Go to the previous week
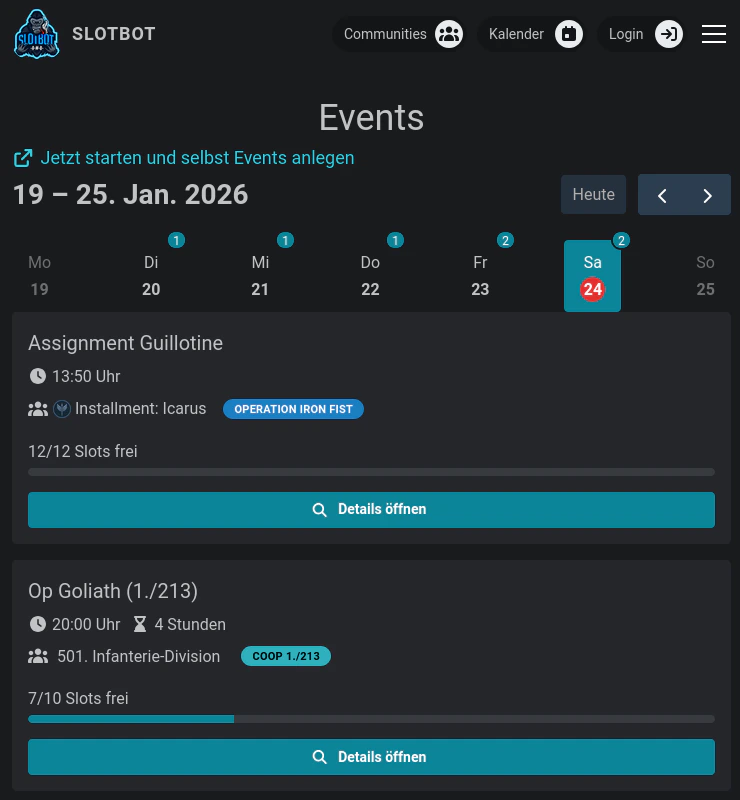 [x=662, y=196]
